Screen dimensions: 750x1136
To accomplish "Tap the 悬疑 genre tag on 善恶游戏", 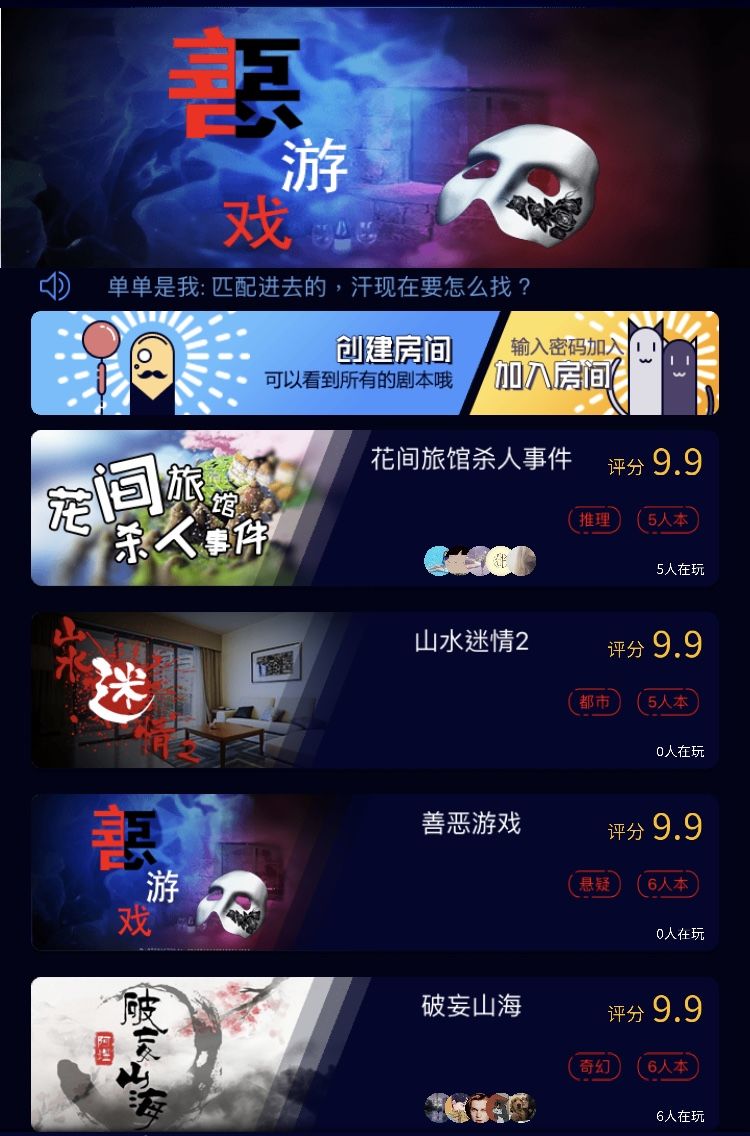I will pos(594,885).
